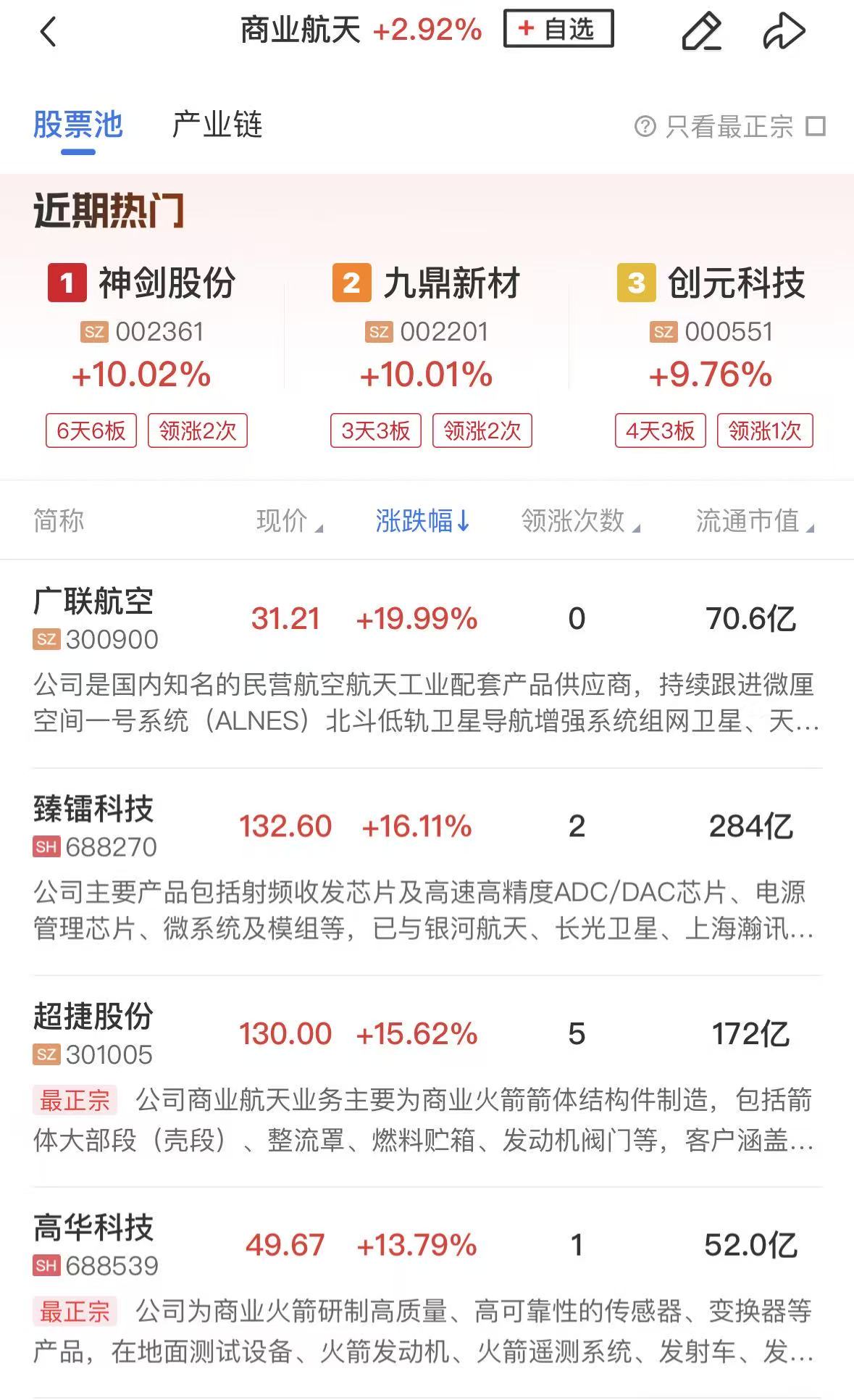854x1400 pixels.
Task: Switch to the 产业链 tab
Action: (217, 125)
